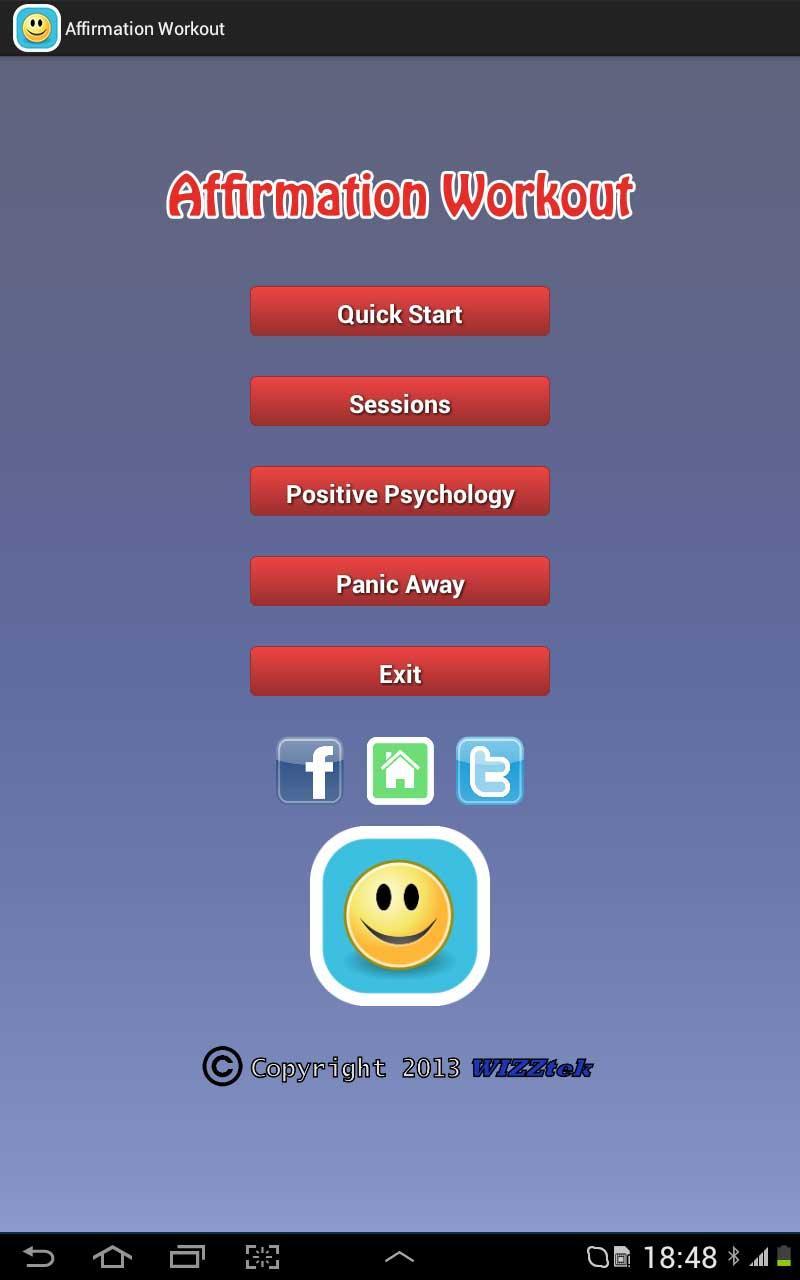Tap the keyboard selector icon in navigation bar
The height and width of the screenshot is (1280, 800).
click(x=260, y=1257)
